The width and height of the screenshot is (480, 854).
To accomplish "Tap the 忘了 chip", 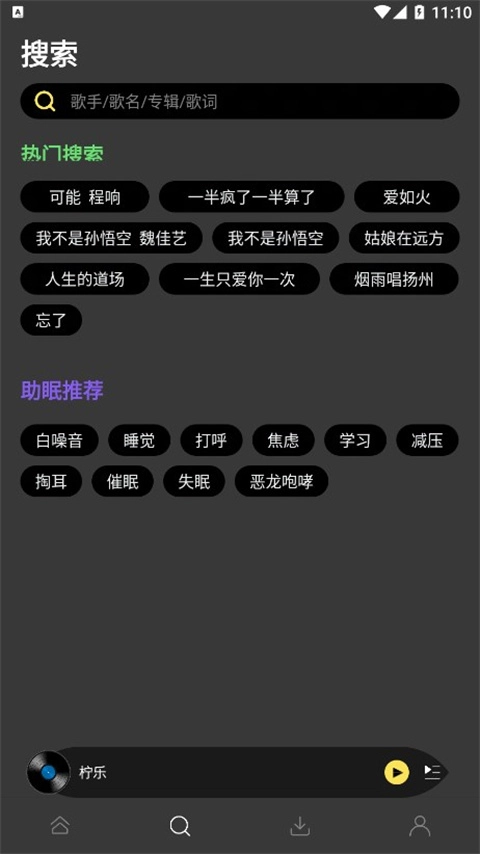I will click(51, 320).
